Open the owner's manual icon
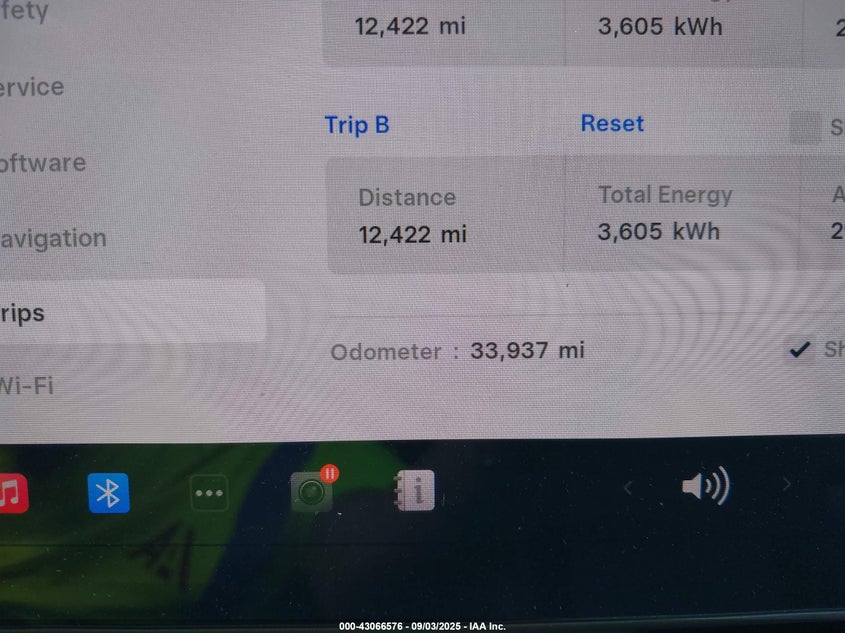845x633 pixels. pyautogui.click(x=416, y=490)
